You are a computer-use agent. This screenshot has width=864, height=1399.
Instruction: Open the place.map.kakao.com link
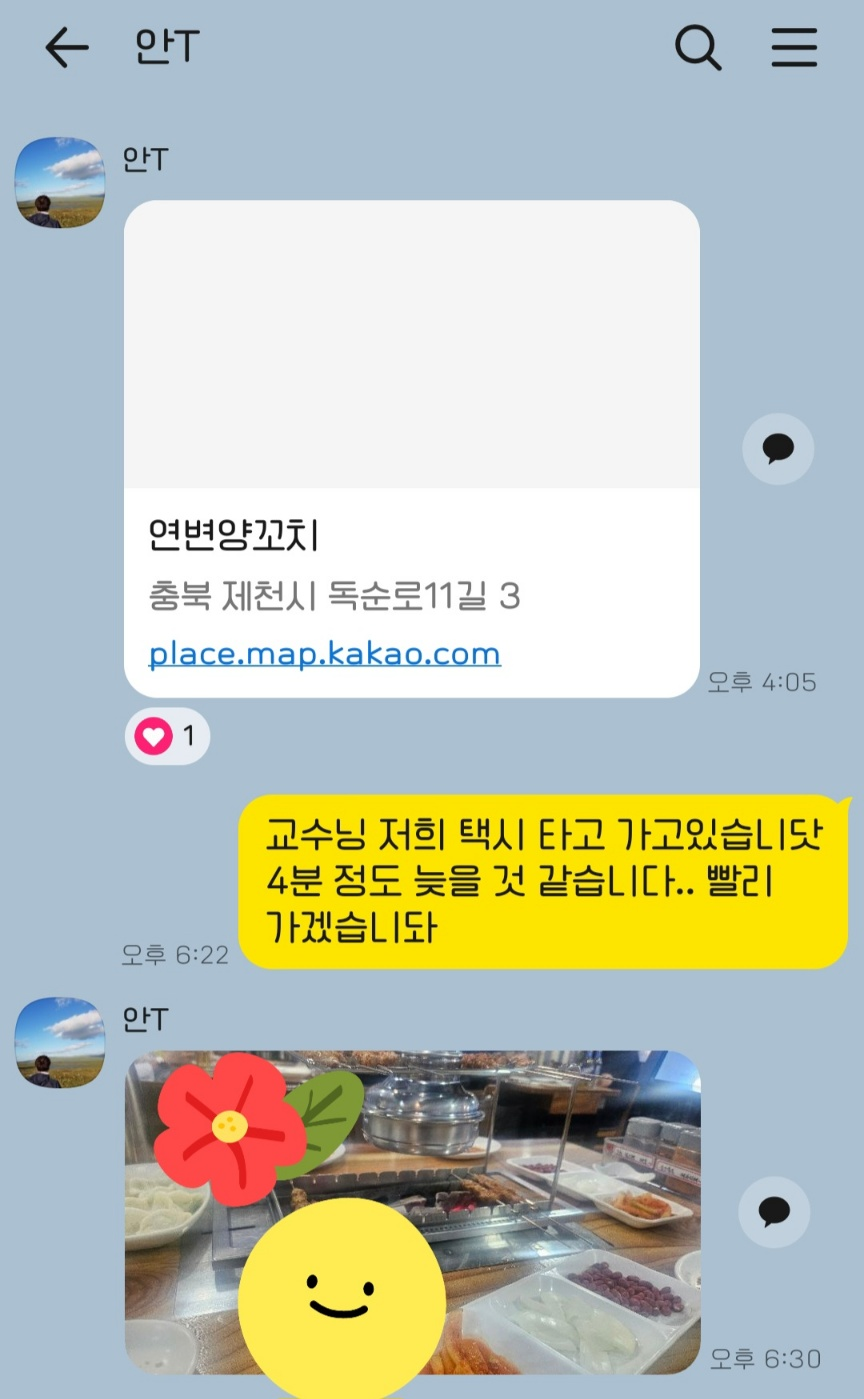(324, 654)
